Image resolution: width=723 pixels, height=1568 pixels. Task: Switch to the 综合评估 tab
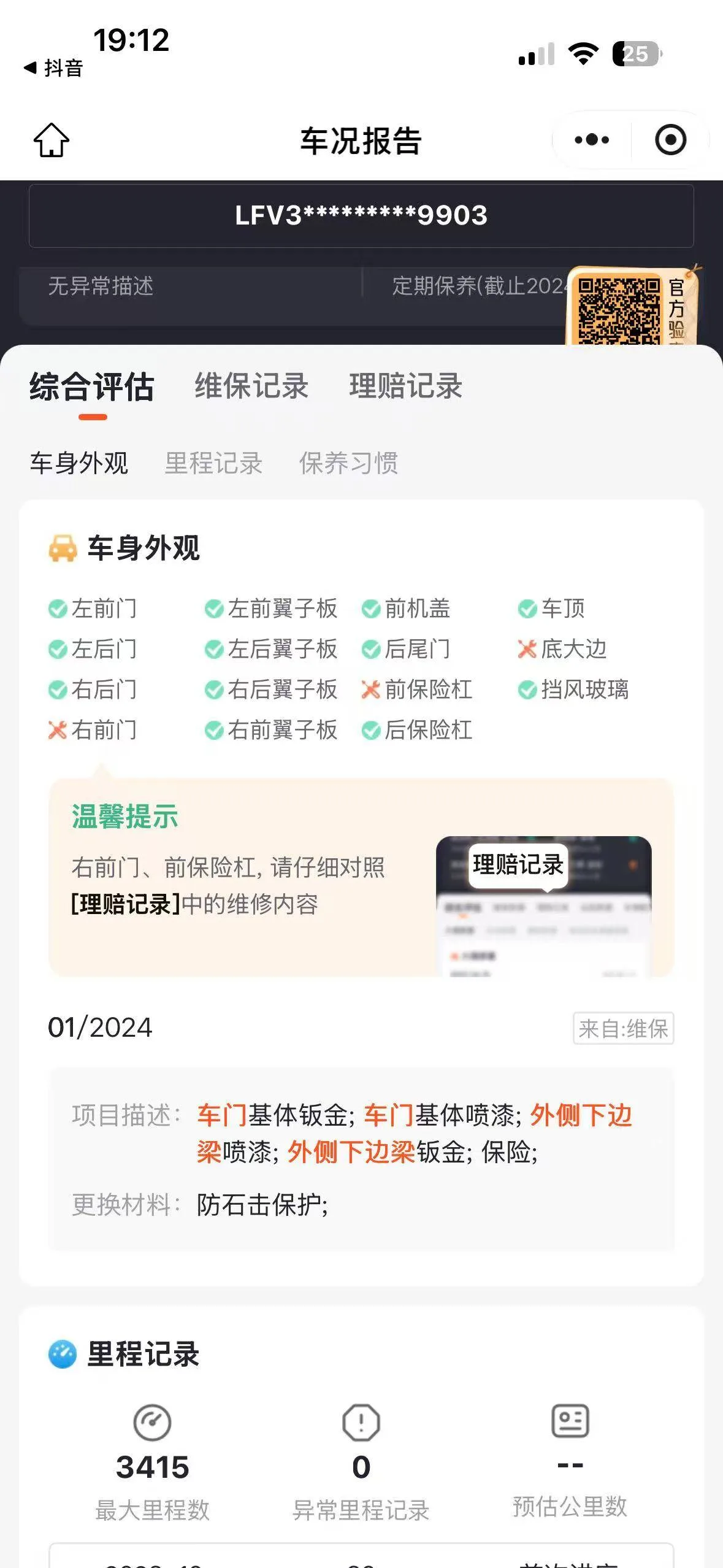[92, 386]
